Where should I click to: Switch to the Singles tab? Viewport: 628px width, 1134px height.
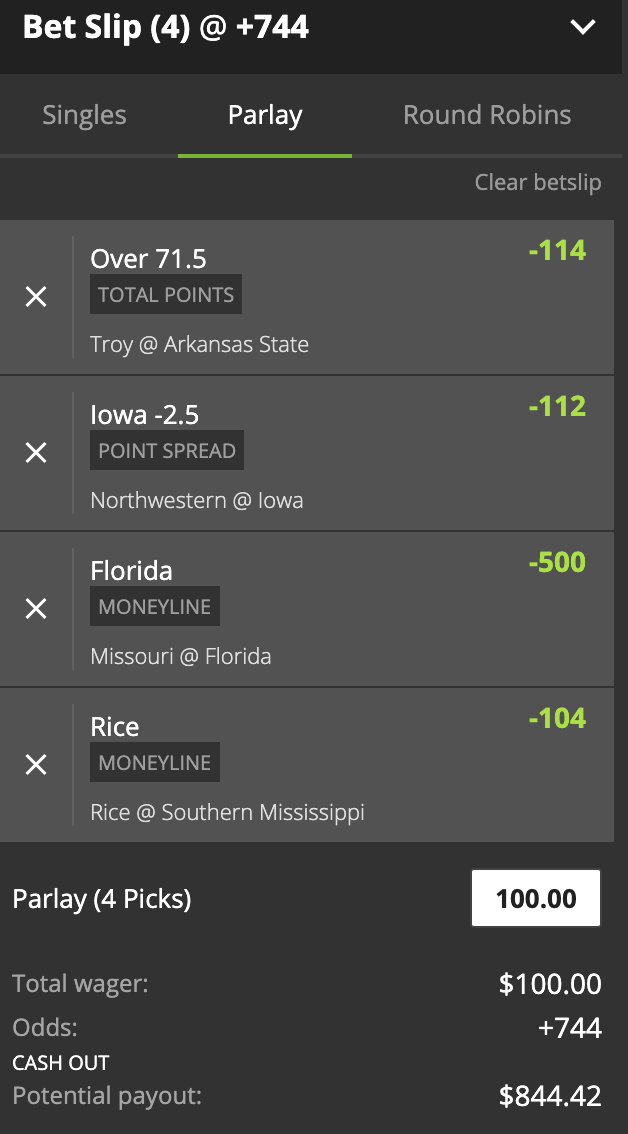click(x=85, y=115)
